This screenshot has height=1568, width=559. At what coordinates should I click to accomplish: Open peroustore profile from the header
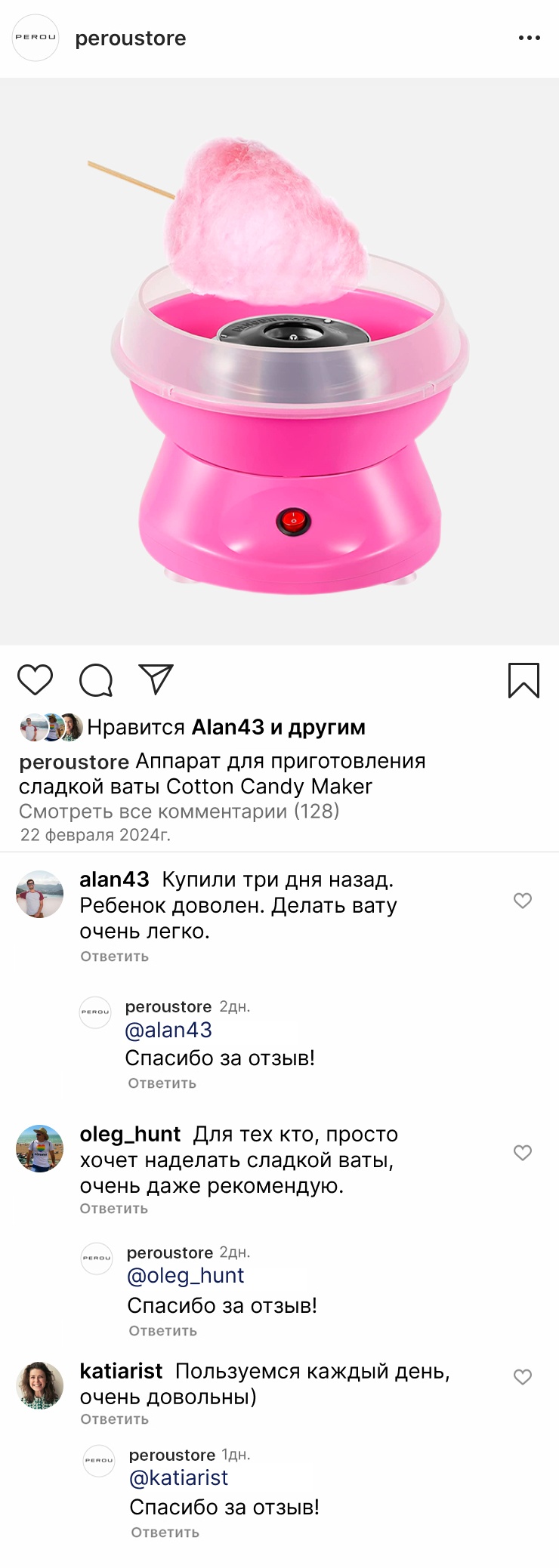130,39
